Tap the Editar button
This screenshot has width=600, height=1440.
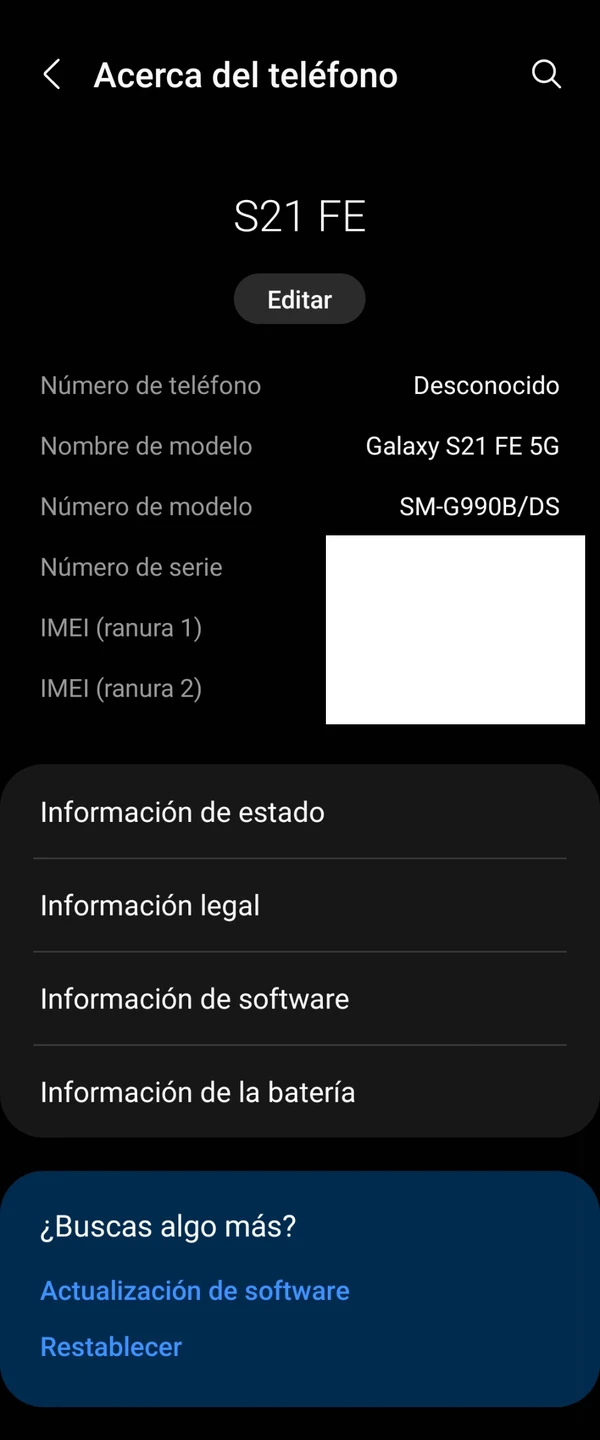(x=299, y=299)
